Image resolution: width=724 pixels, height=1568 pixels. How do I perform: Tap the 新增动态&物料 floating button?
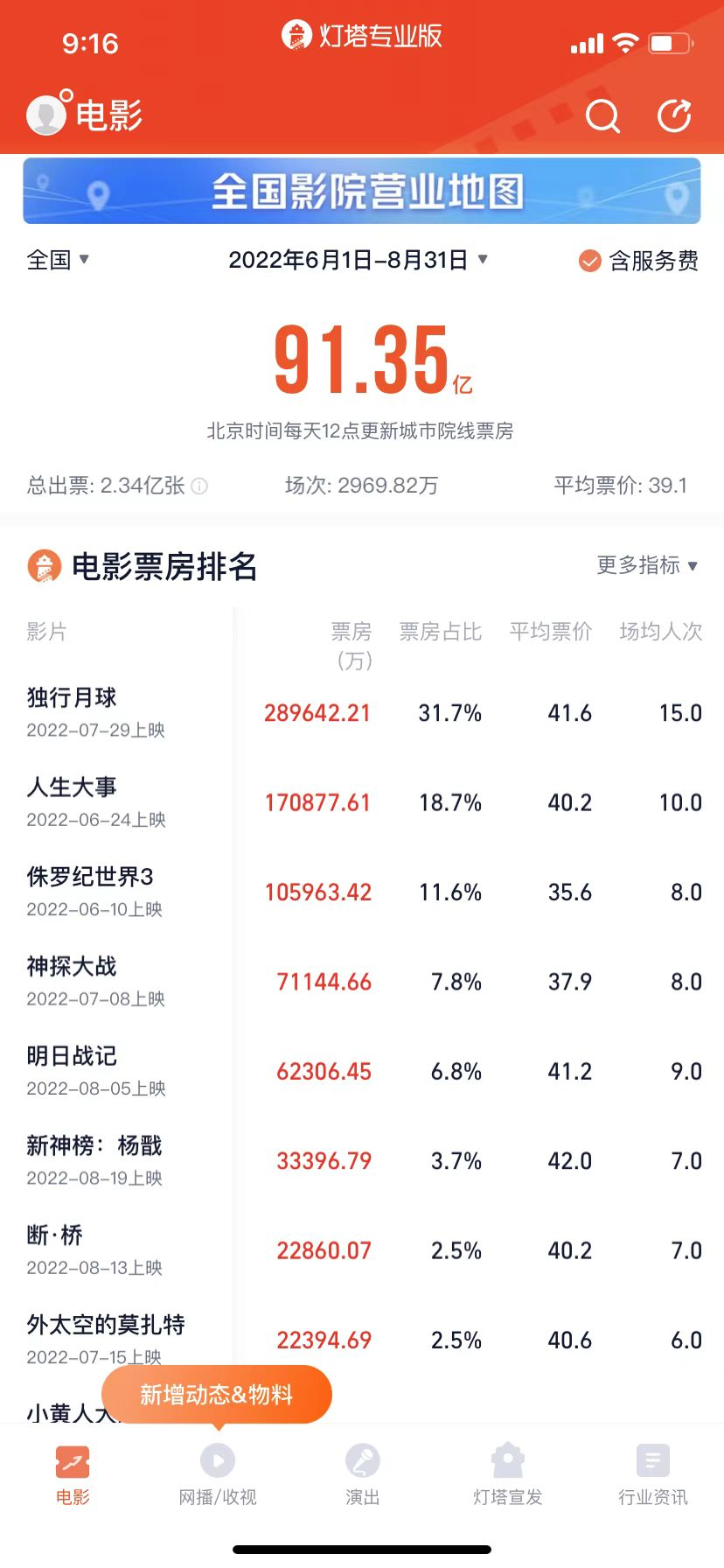pyautogui.click(x=217, y=1395)
